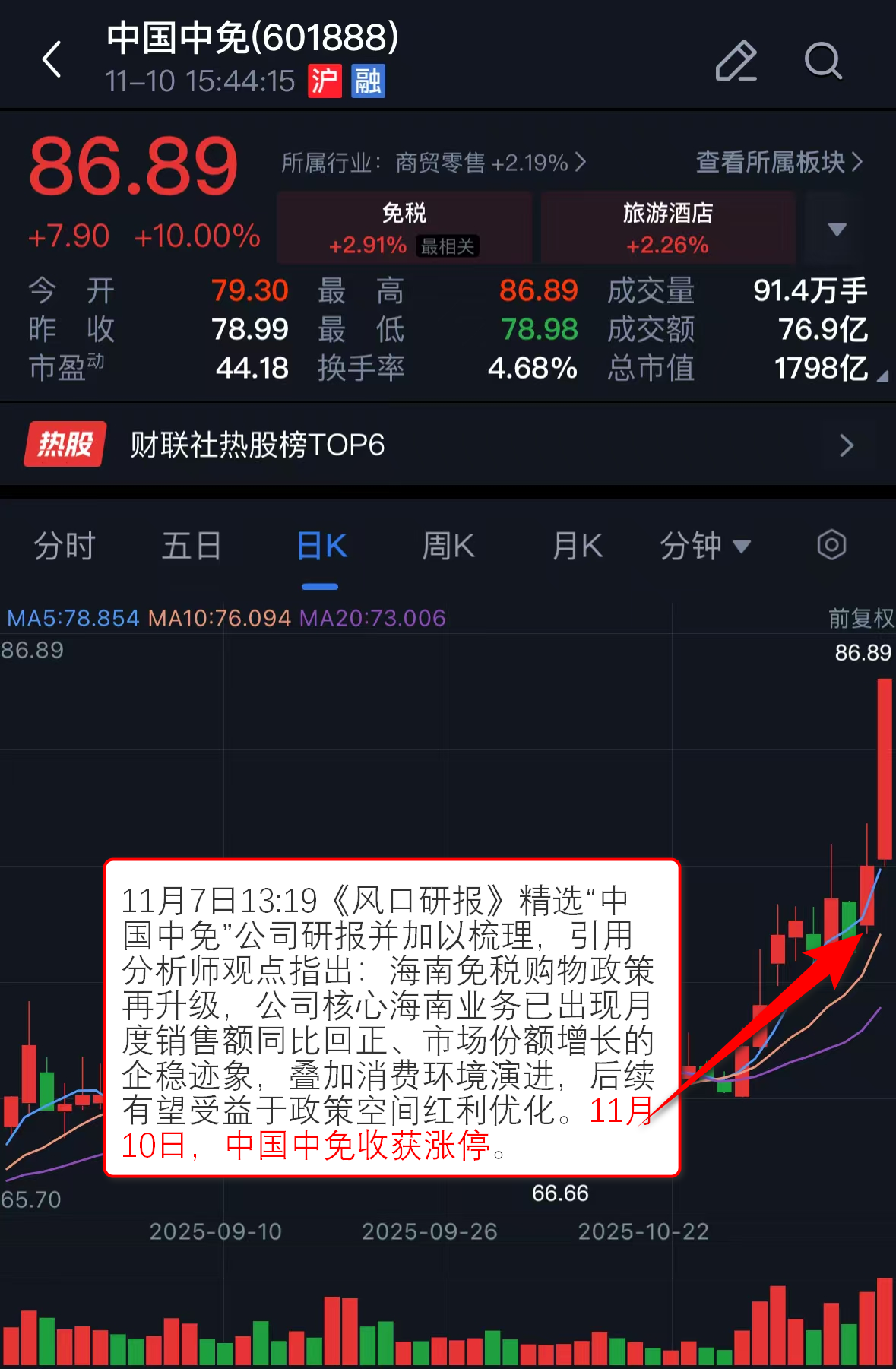896x1369 pixels.
Task: Switch to the 五日 chart tab
Action: click(192, 546)
